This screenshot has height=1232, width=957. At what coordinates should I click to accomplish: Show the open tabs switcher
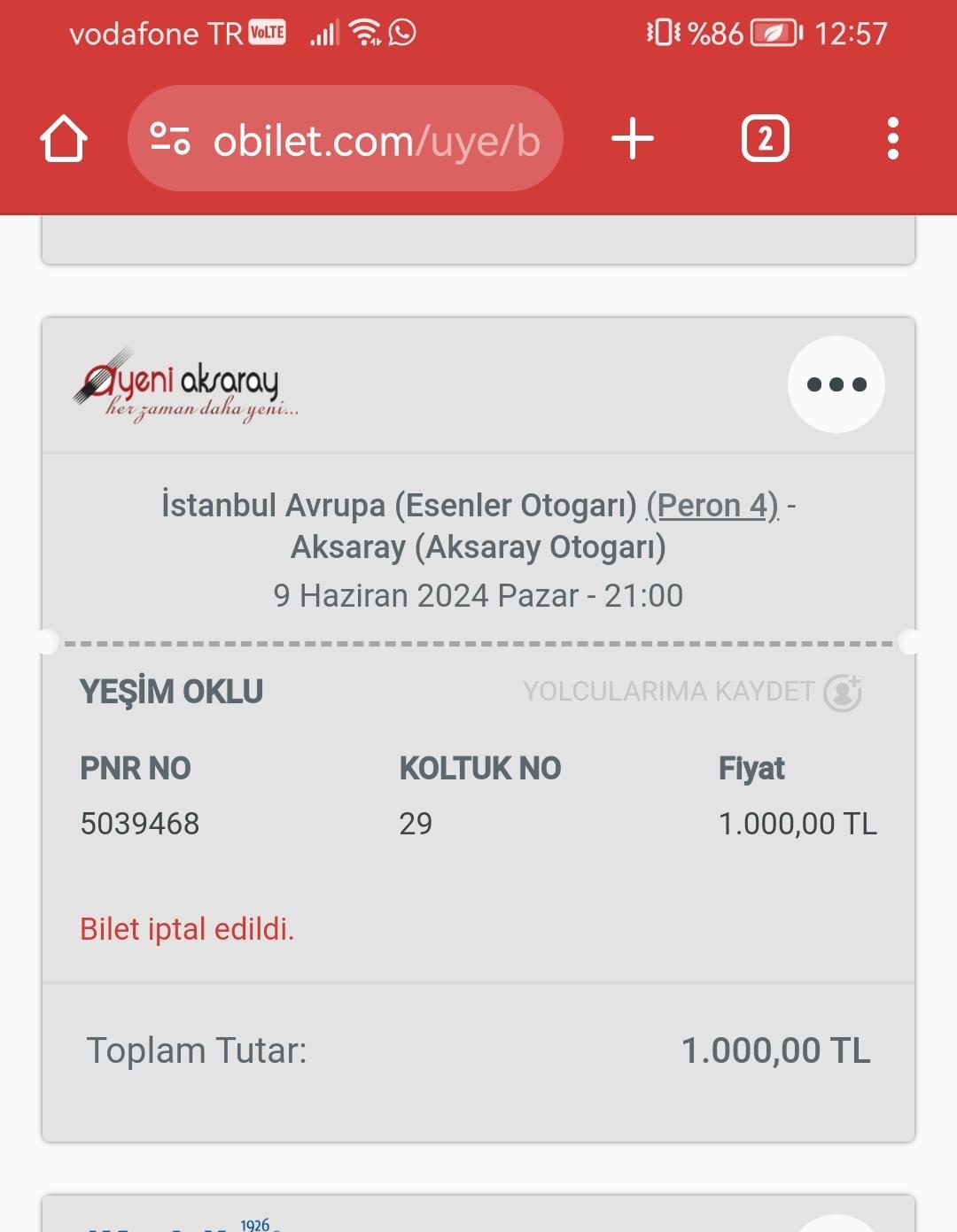click(x=766, y=139)
